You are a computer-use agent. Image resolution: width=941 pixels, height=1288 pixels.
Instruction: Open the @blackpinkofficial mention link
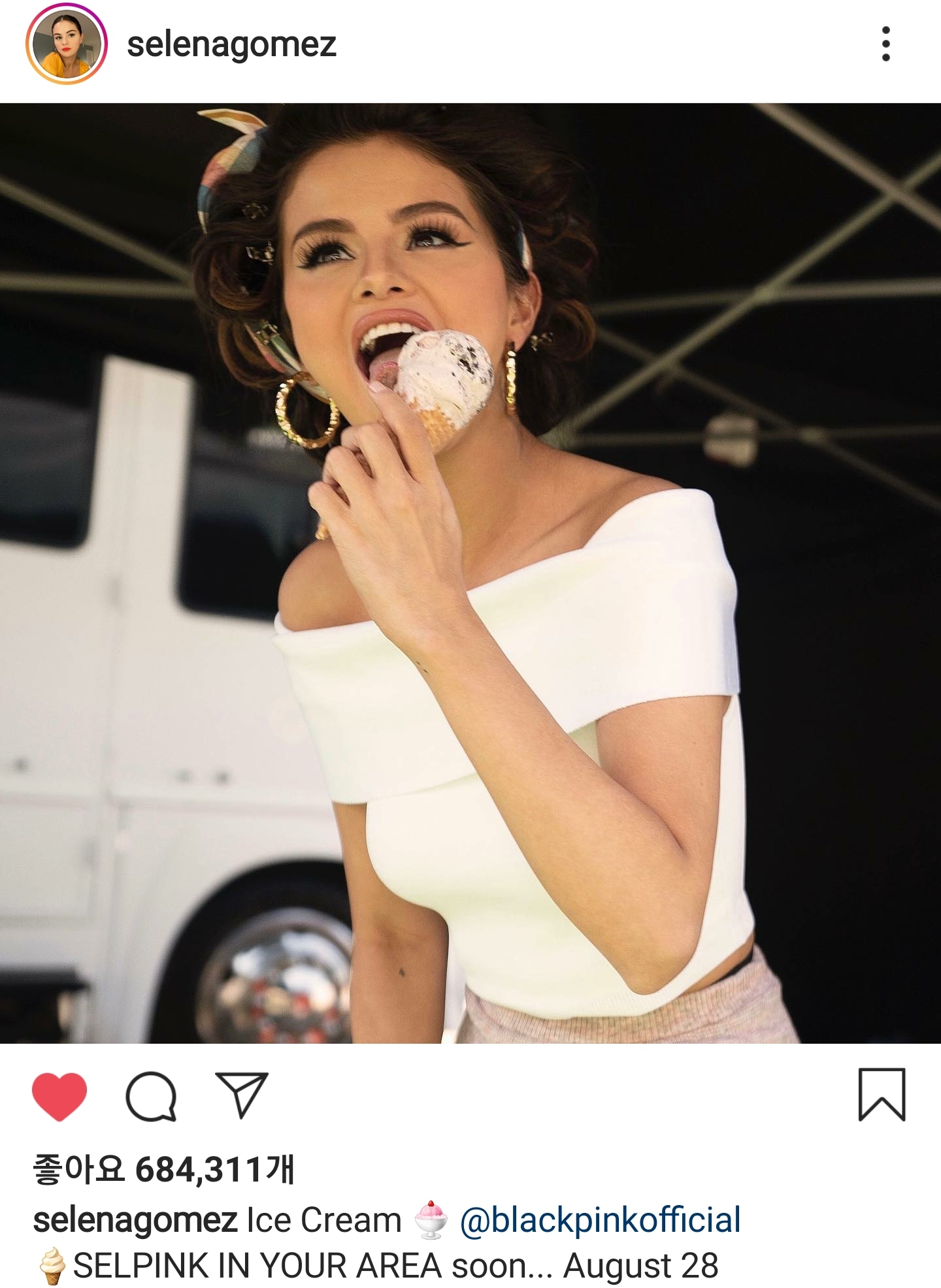point(600,1220)
